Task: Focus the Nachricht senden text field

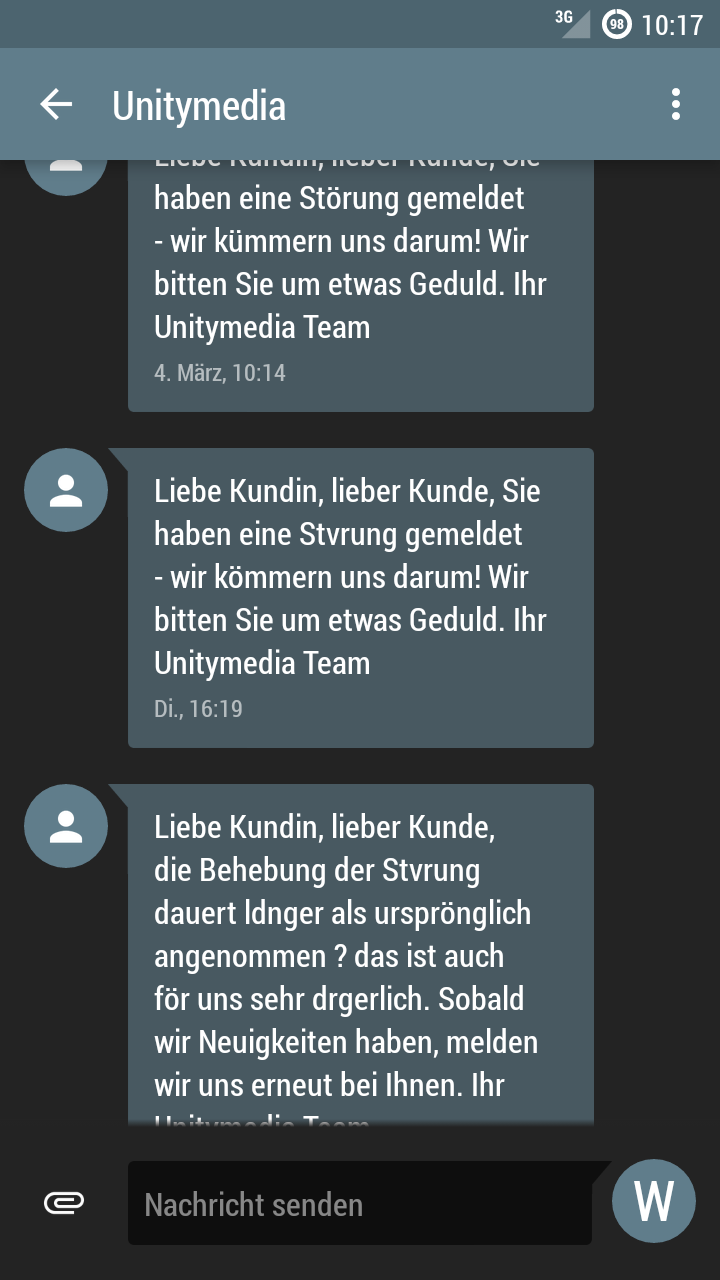Action: click(x=360, y=1204)
